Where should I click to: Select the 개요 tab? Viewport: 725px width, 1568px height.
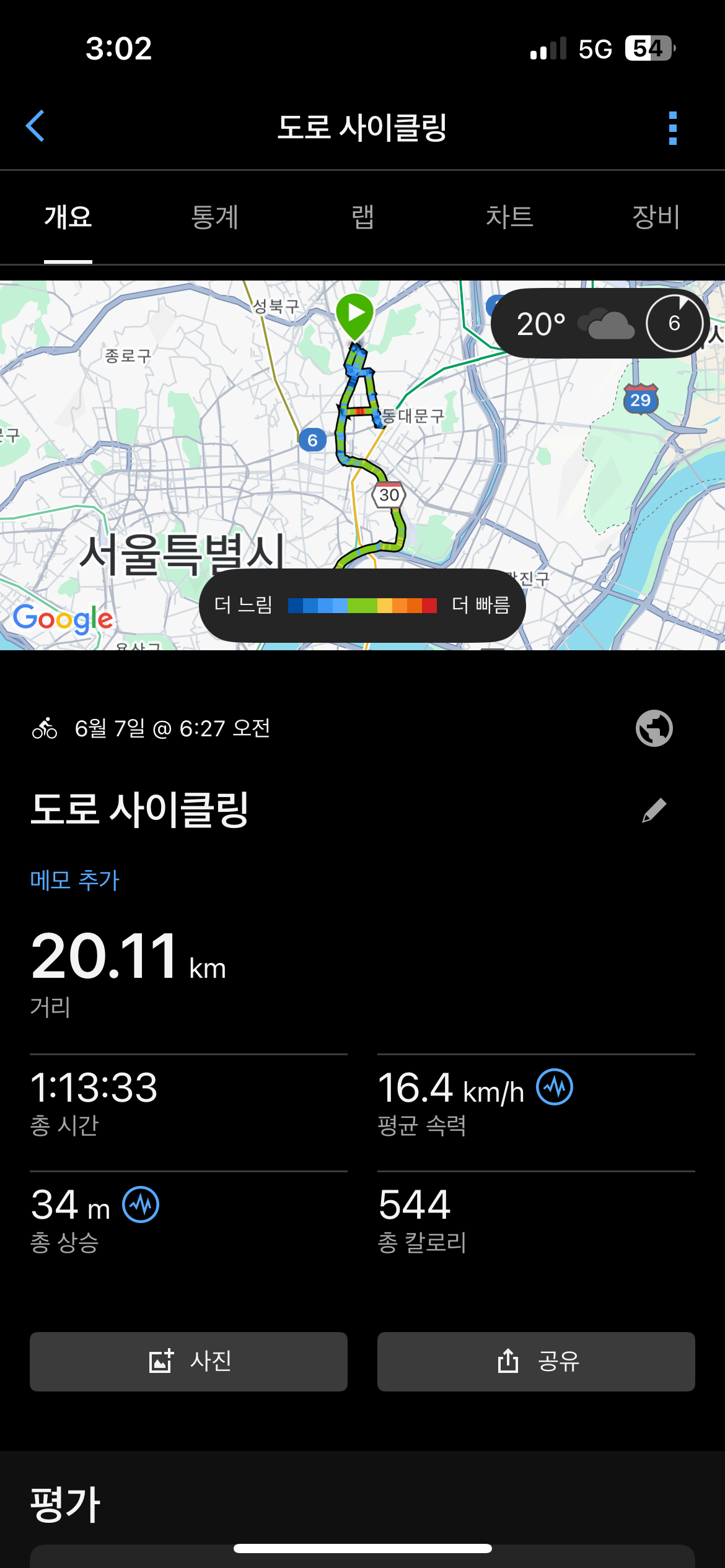click(x=68, y=217)
